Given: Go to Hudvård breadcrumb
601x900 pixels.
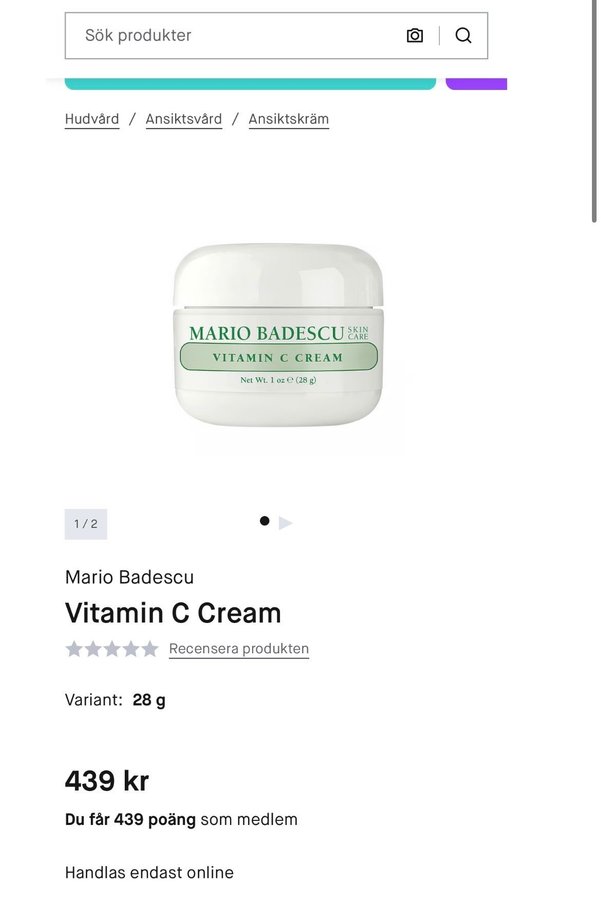Looking at the screenshot, I should tap(92, 119).
